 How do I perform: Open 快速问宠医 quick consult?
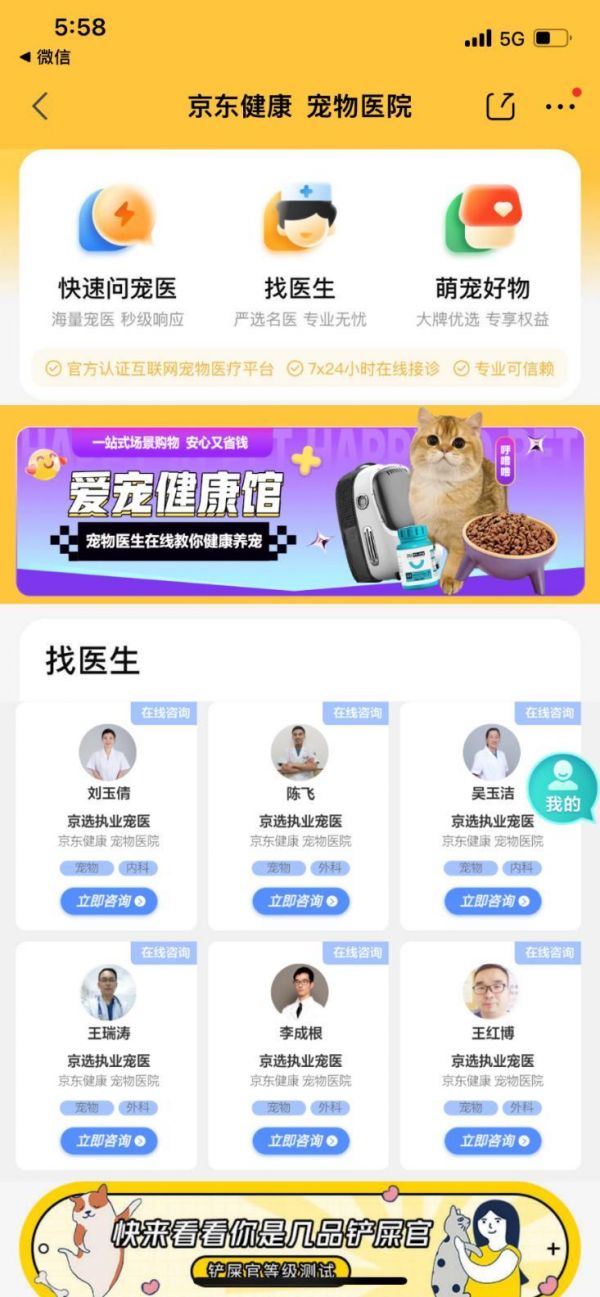118,248
